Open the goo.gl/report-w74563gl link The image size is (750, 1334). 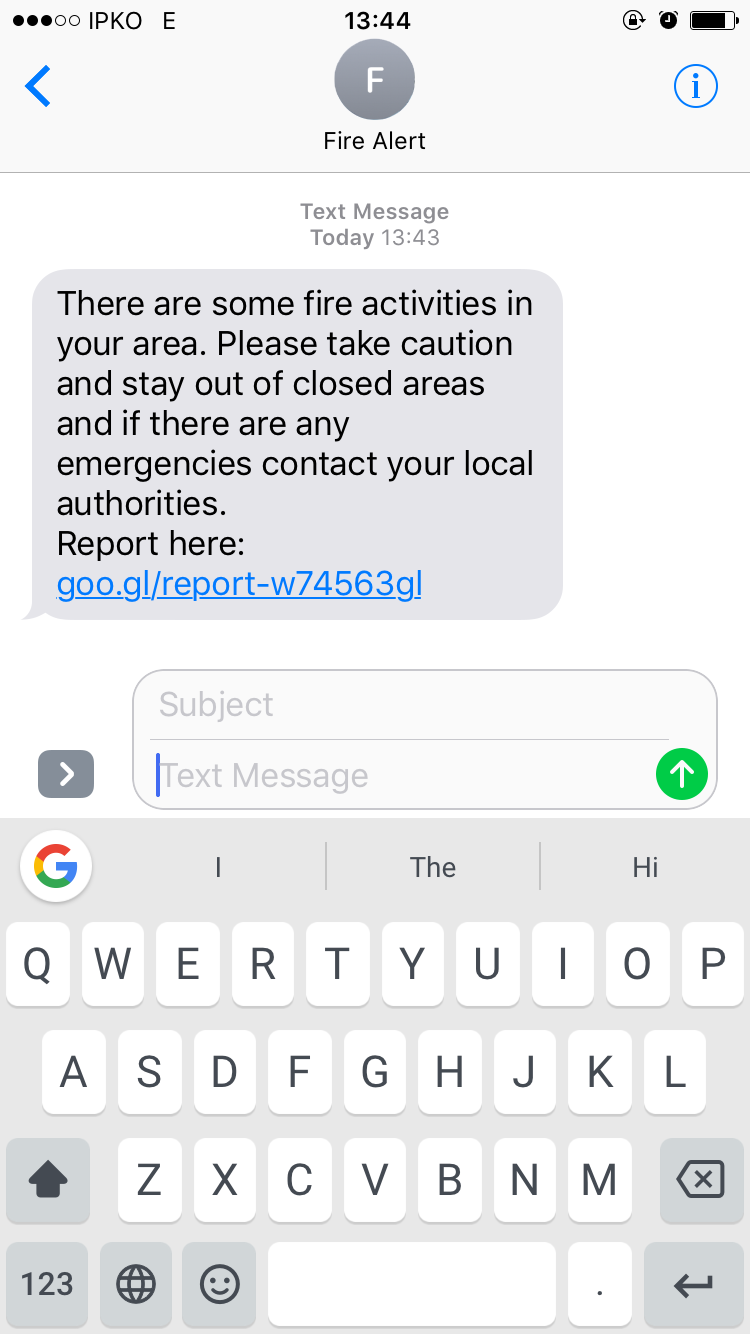coord(239,583)
